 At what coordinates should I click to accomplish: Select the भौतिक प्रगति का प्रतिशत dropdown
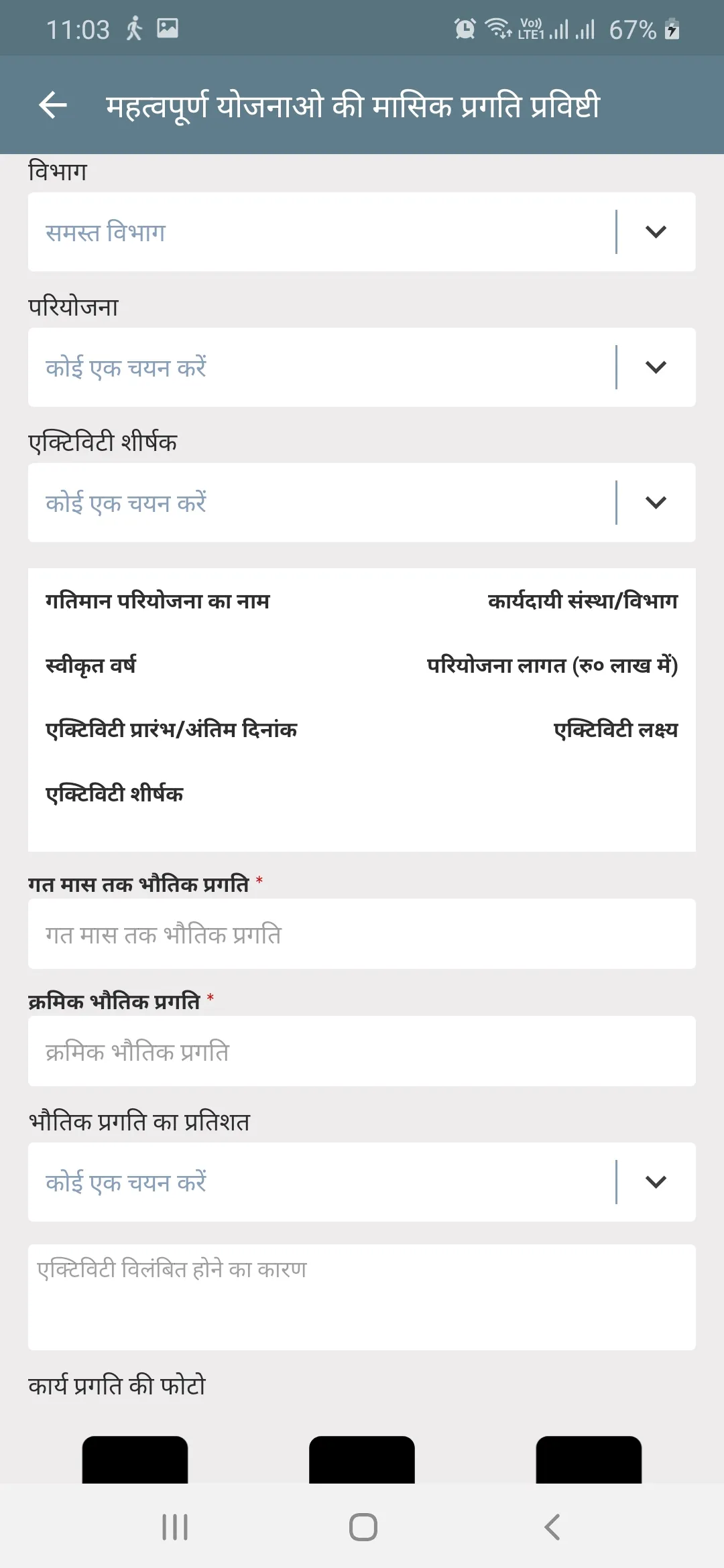(x=361, y=1182)
